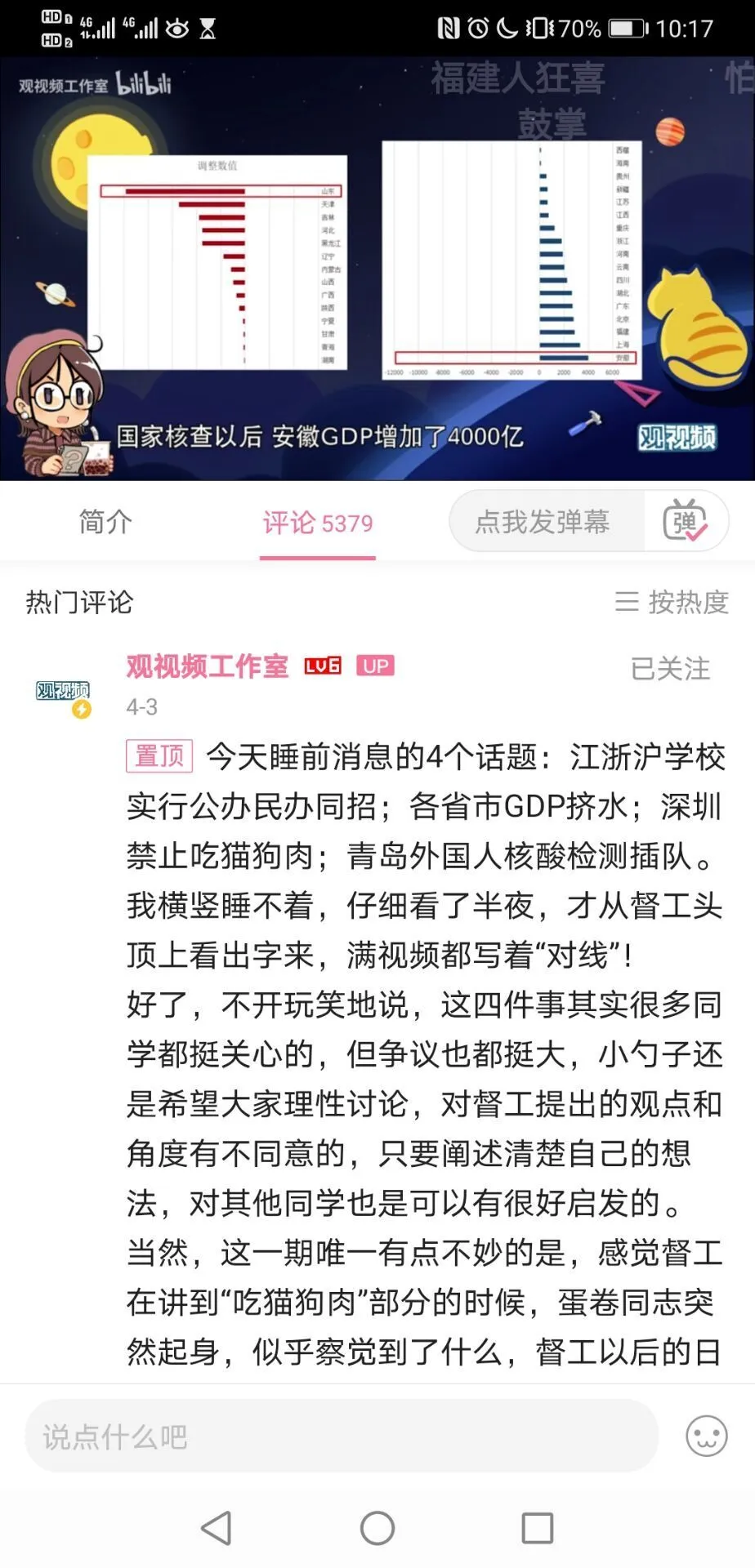The width and height of the screenshot is (755, 1568).
Task: Go back using system navigation arrow
Action: (x=217, y=1528)
